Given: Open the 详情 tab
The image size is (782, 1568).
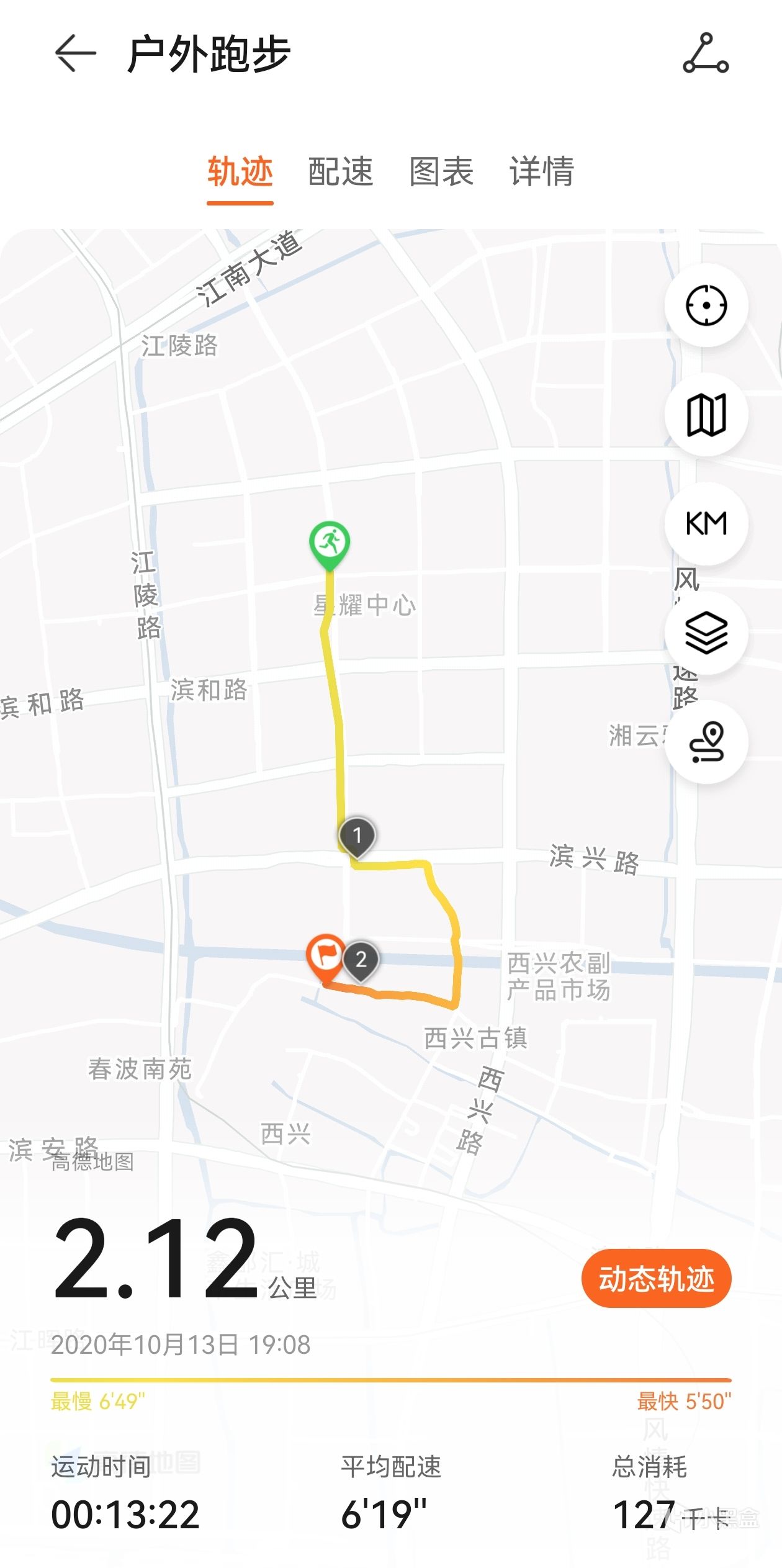Looking at the screenshot, I should click(542, 171).
